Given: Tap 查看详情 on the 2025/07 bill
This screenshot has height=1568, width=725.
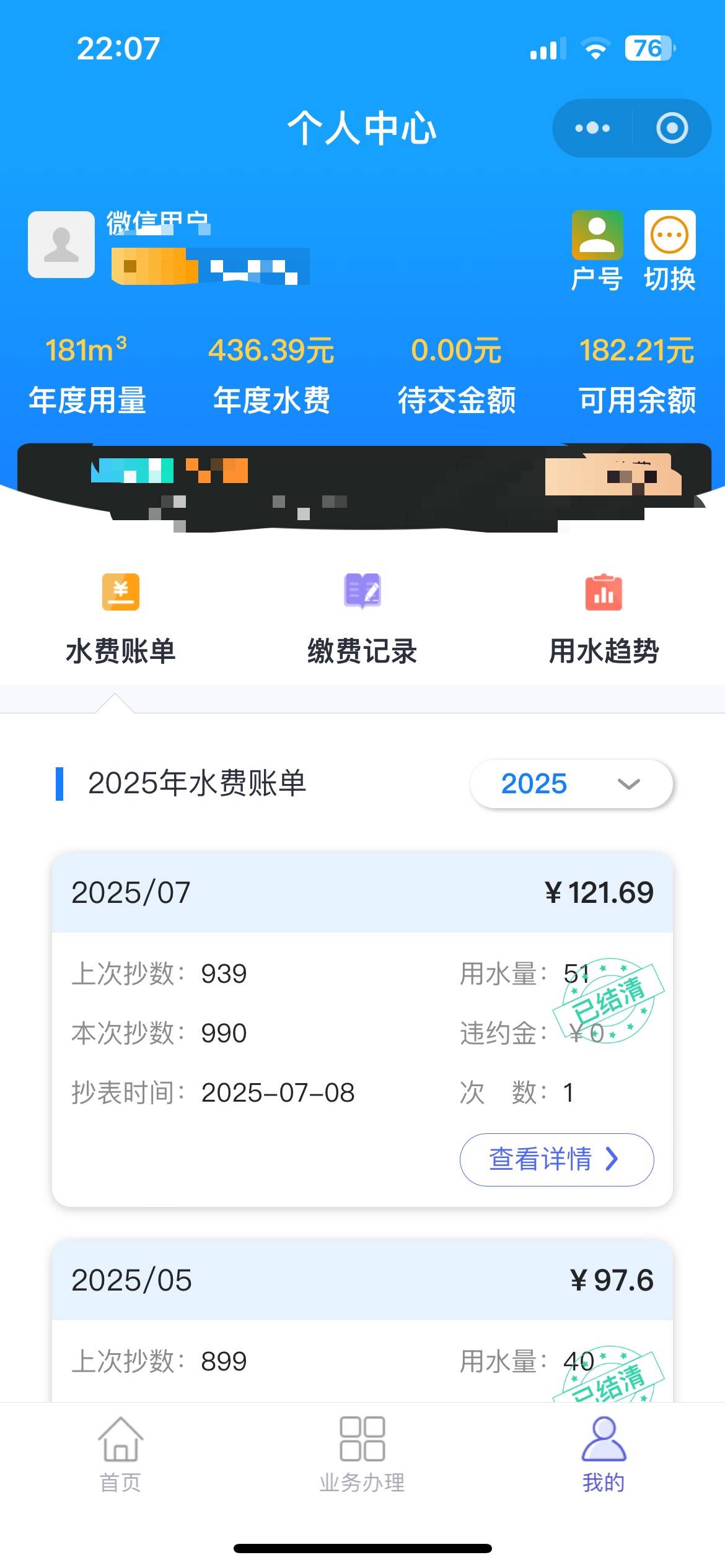Looking at the screenshot, I should click(x=556, y=1159).
